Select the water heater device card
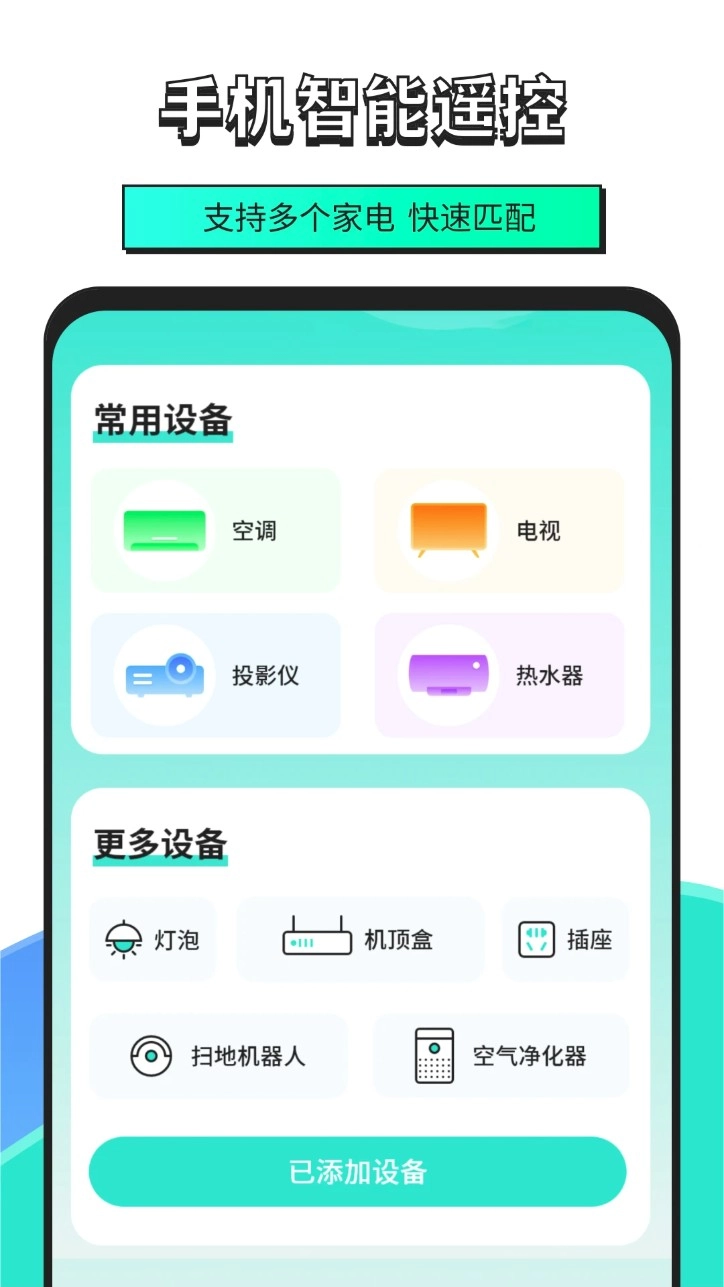 [x=498, y=675]
